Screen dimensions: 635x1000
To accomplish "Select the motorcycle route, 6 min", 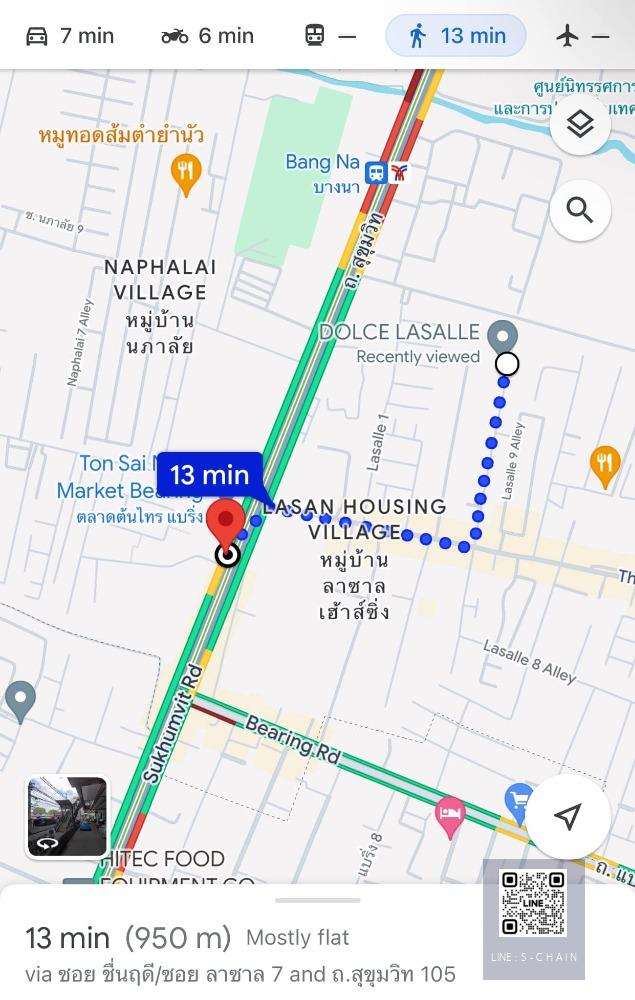I will (207, 36).
